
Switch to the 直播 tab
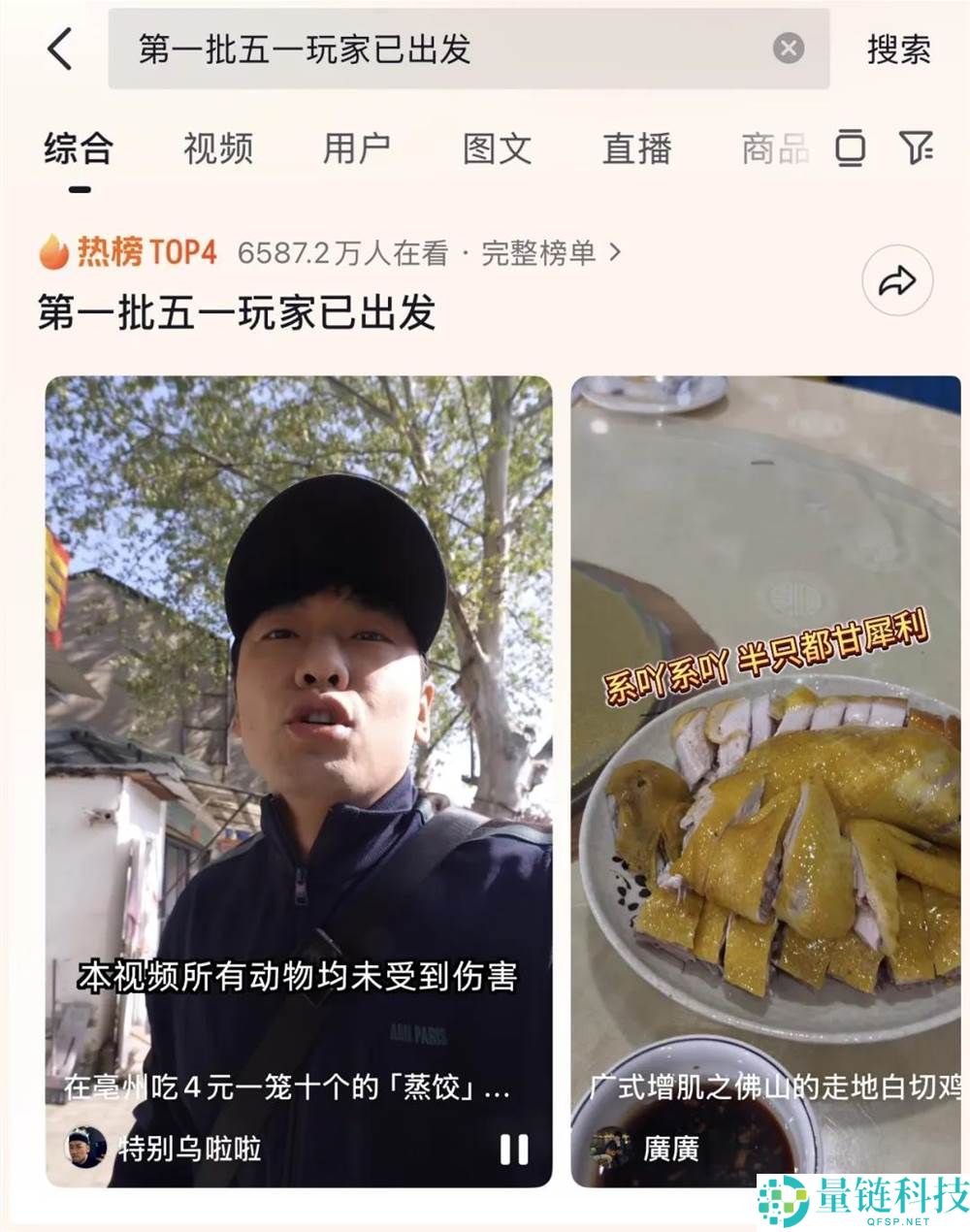[x=635, y=148]
